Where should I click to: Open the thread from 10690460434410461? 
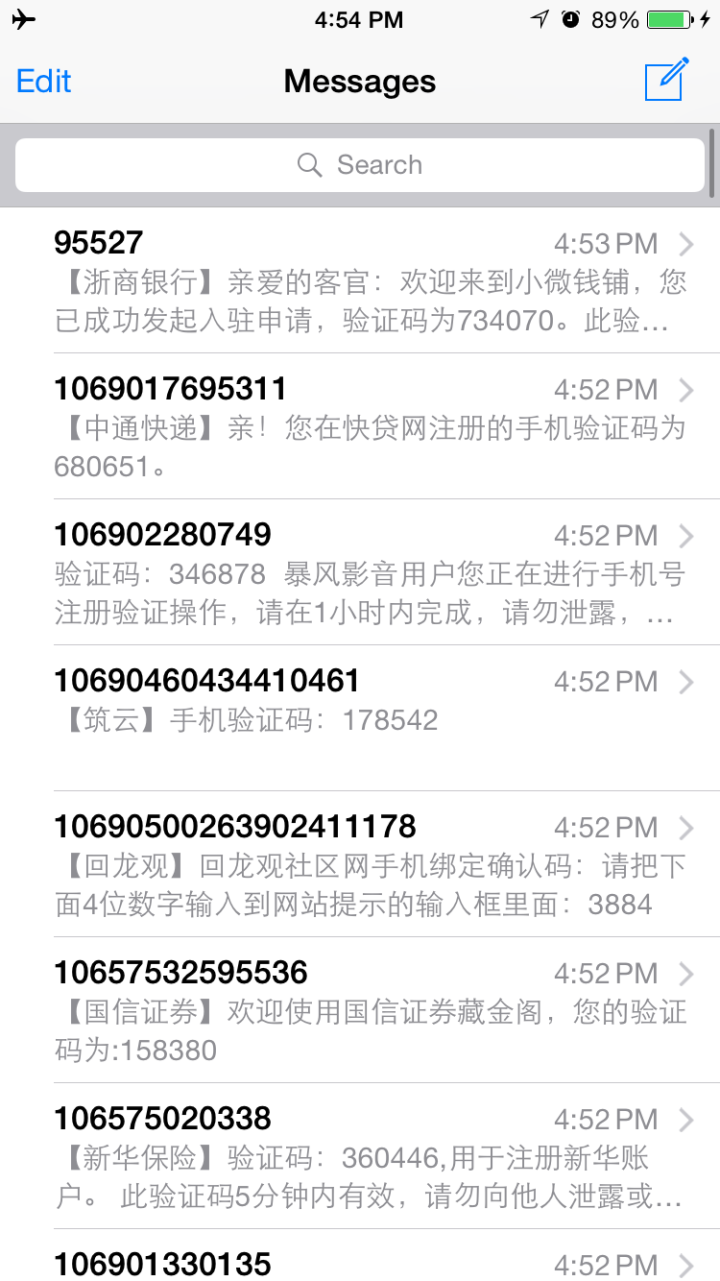click(370, 718)
